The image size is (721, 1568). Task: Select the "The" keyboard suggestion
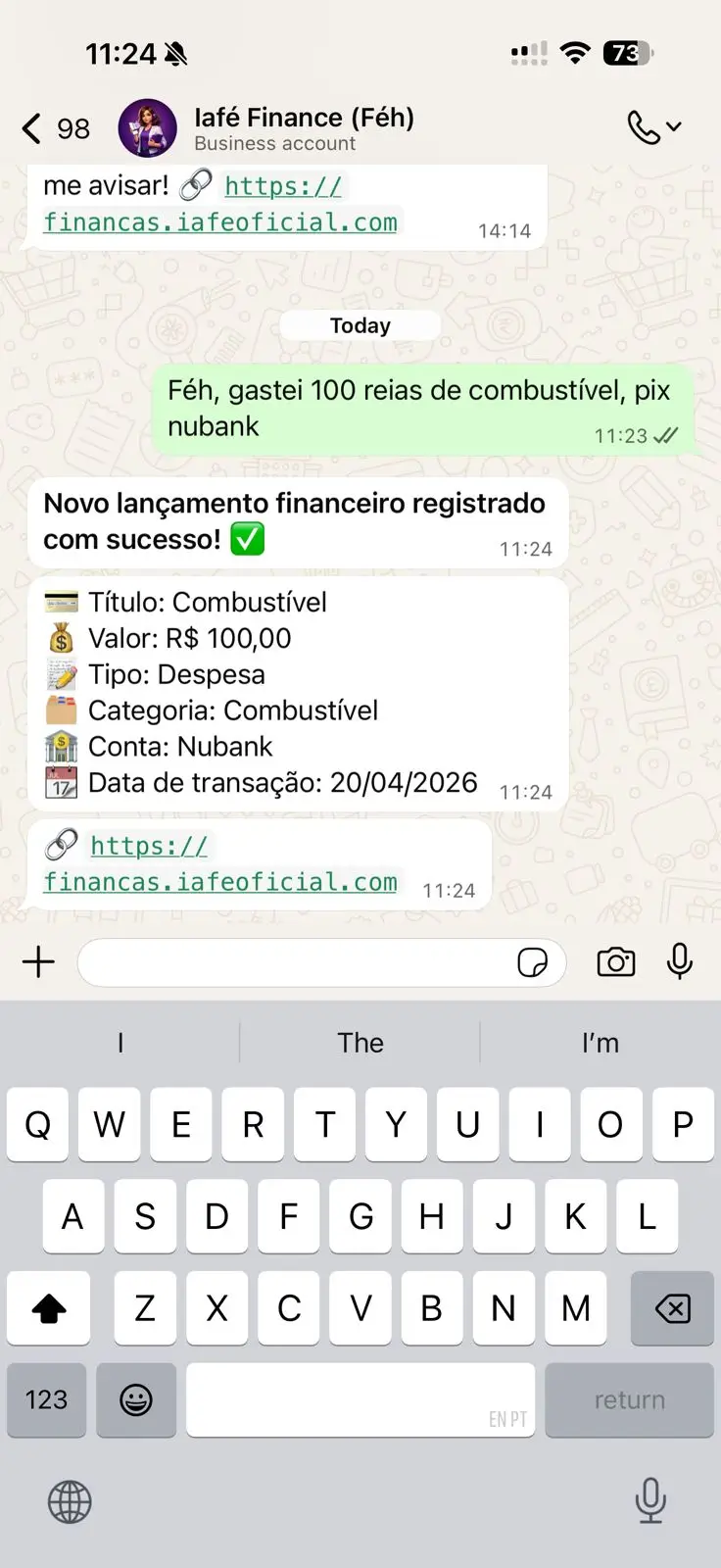click(x=360, y=1043)
